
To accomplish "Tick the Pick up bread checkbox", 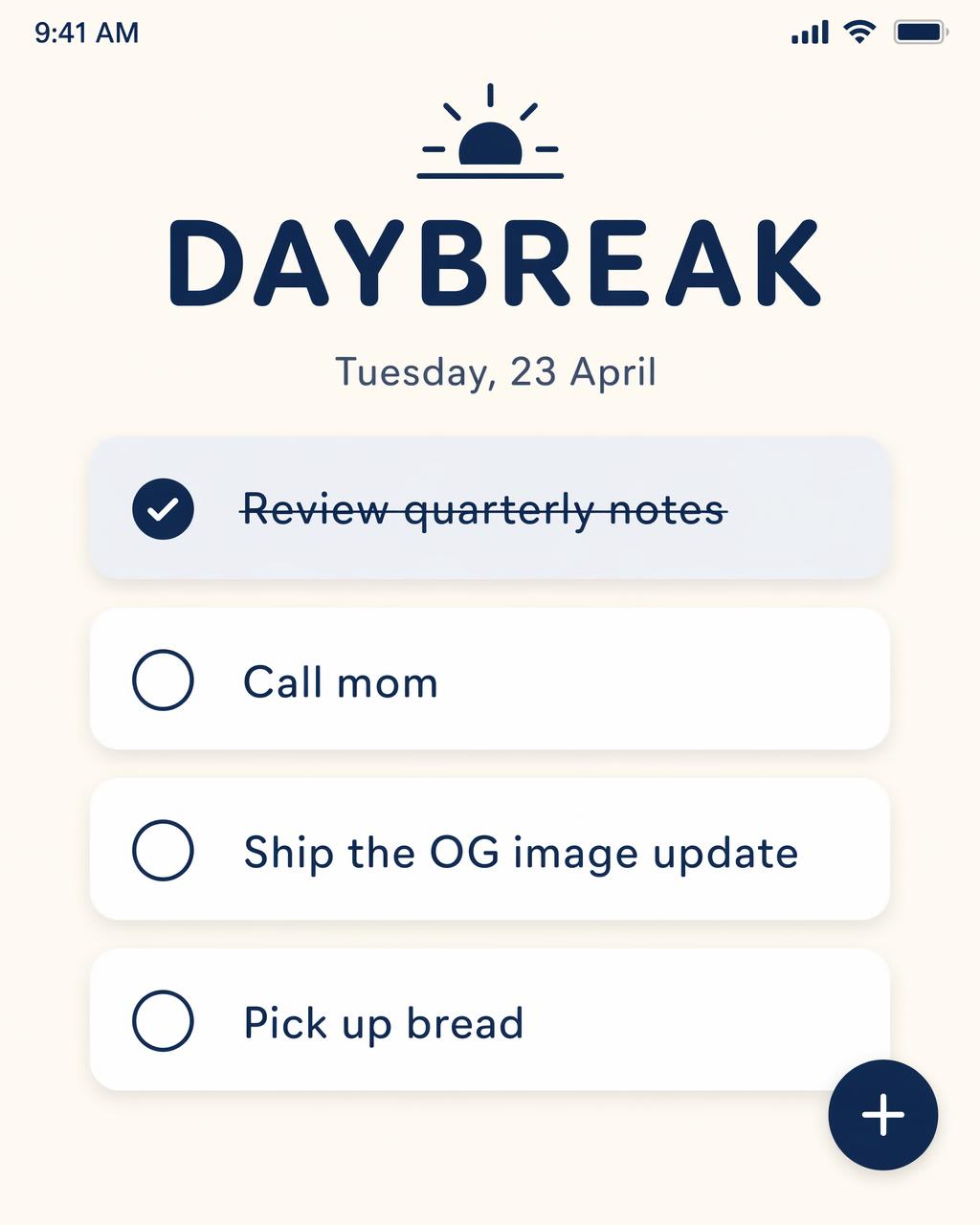I will tap(163, 1020).
